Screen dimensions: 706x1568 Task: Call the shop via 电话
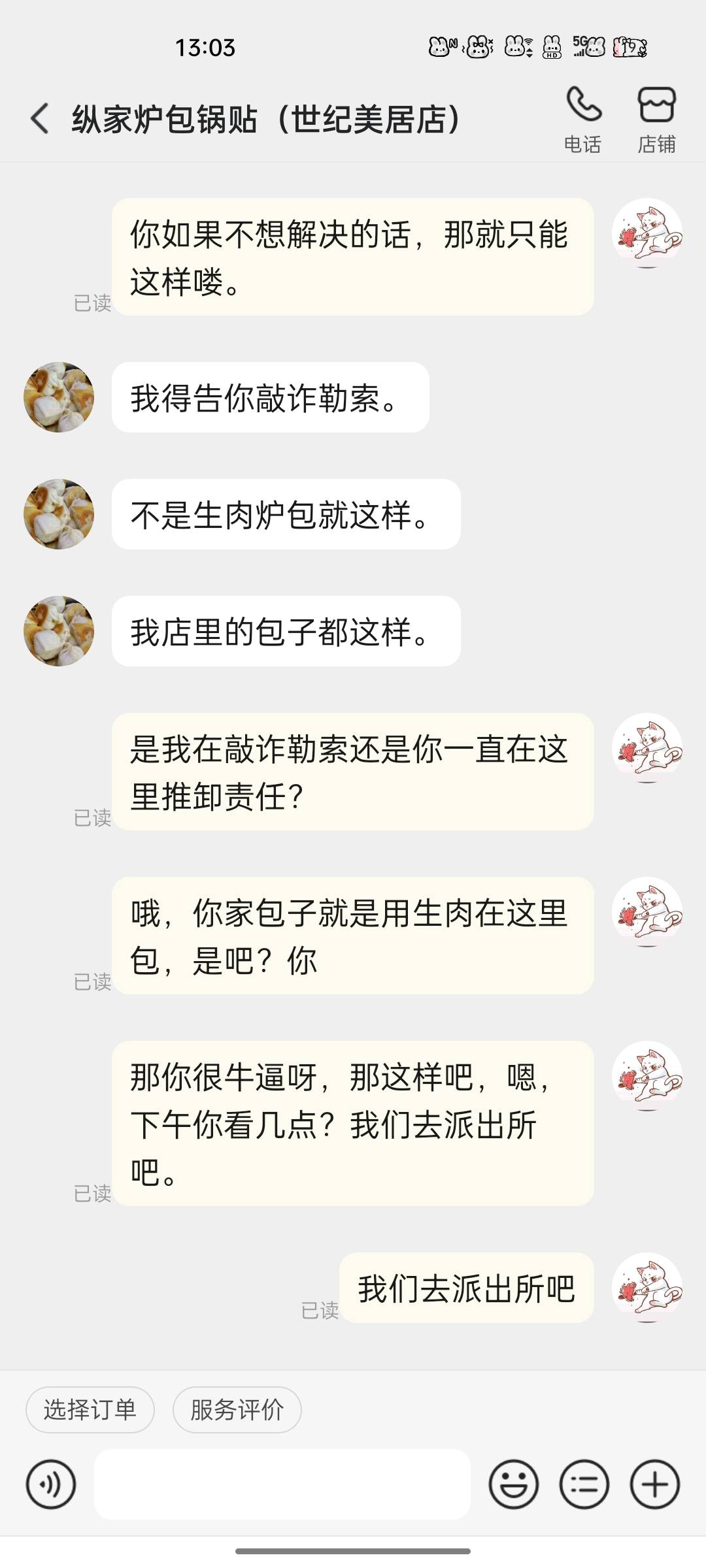click(x=582, y=120)
